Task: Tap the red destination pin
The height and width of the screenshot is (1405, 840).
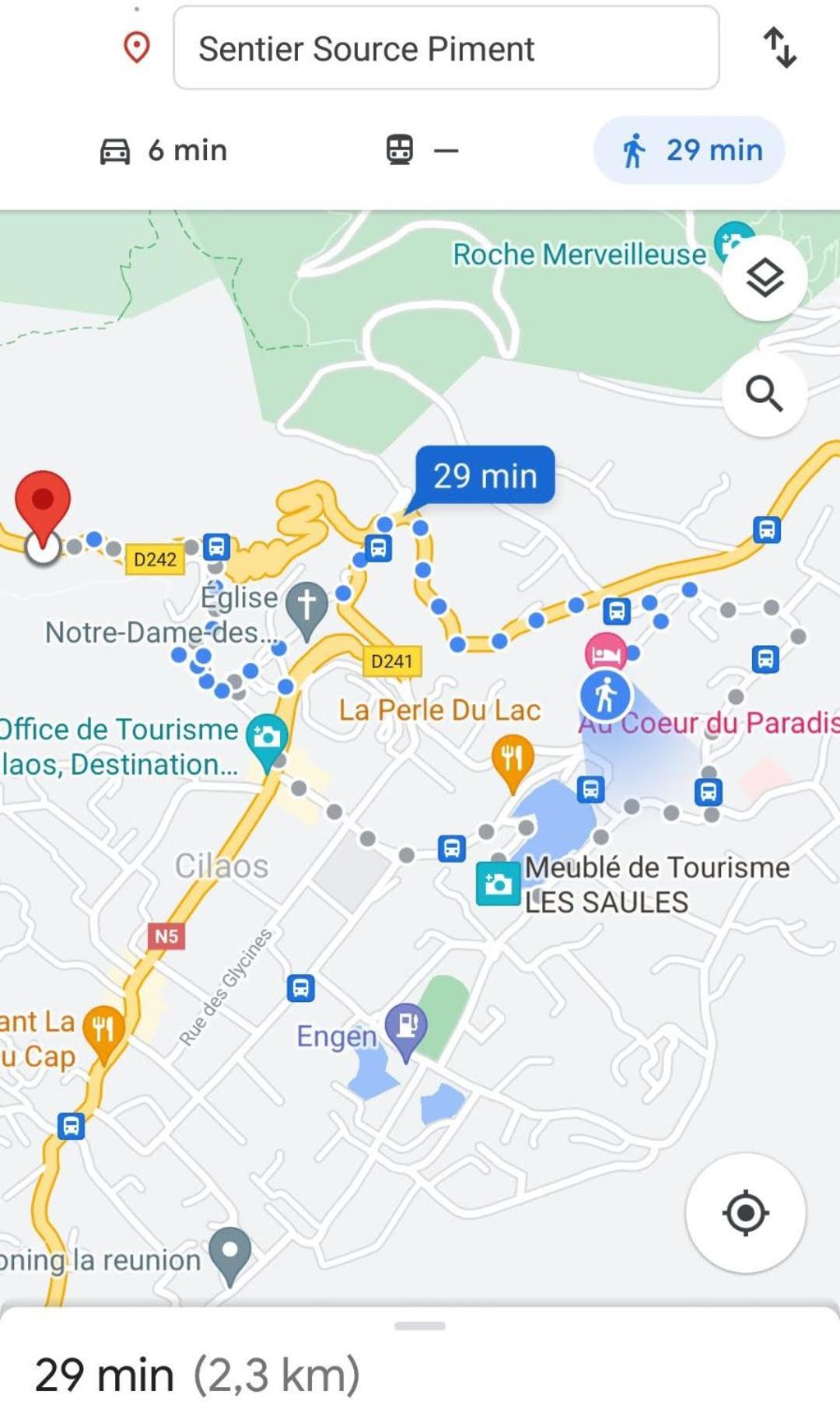Action: pyautogui.click(x=43, y=502)
